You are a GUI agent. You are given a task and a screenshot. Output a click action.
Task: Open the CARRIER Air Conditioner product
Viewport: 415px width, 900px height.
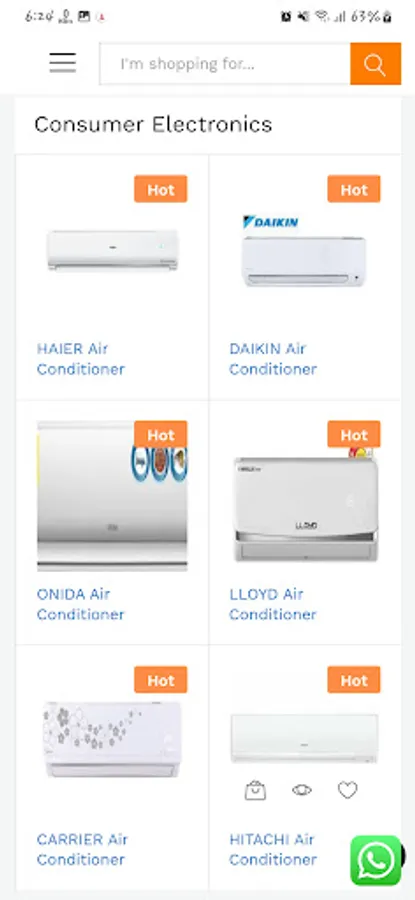coord(82,849)
